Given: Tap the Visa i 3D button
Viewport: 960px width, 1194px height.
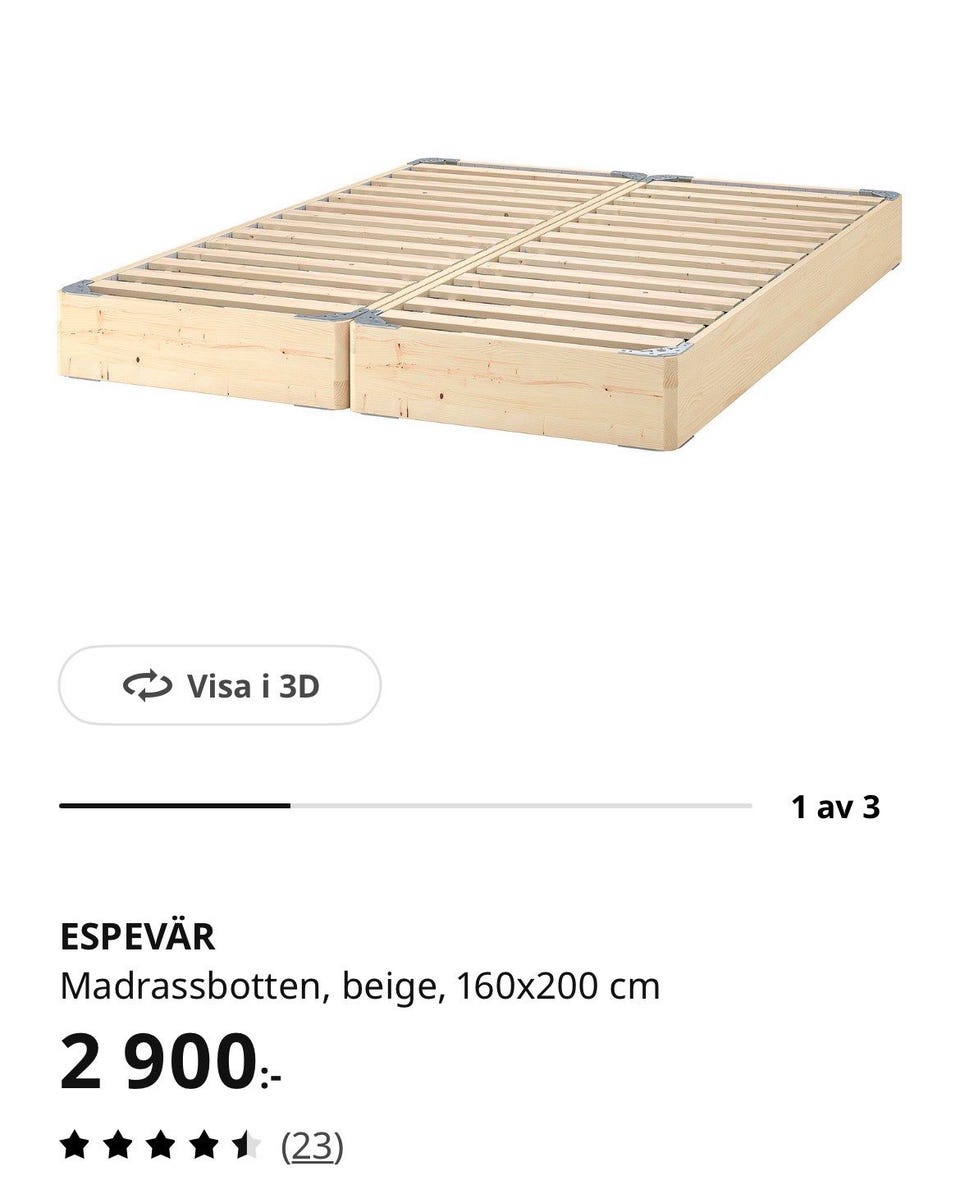Looking at the screenshot, I should click(x=220, y=686).
